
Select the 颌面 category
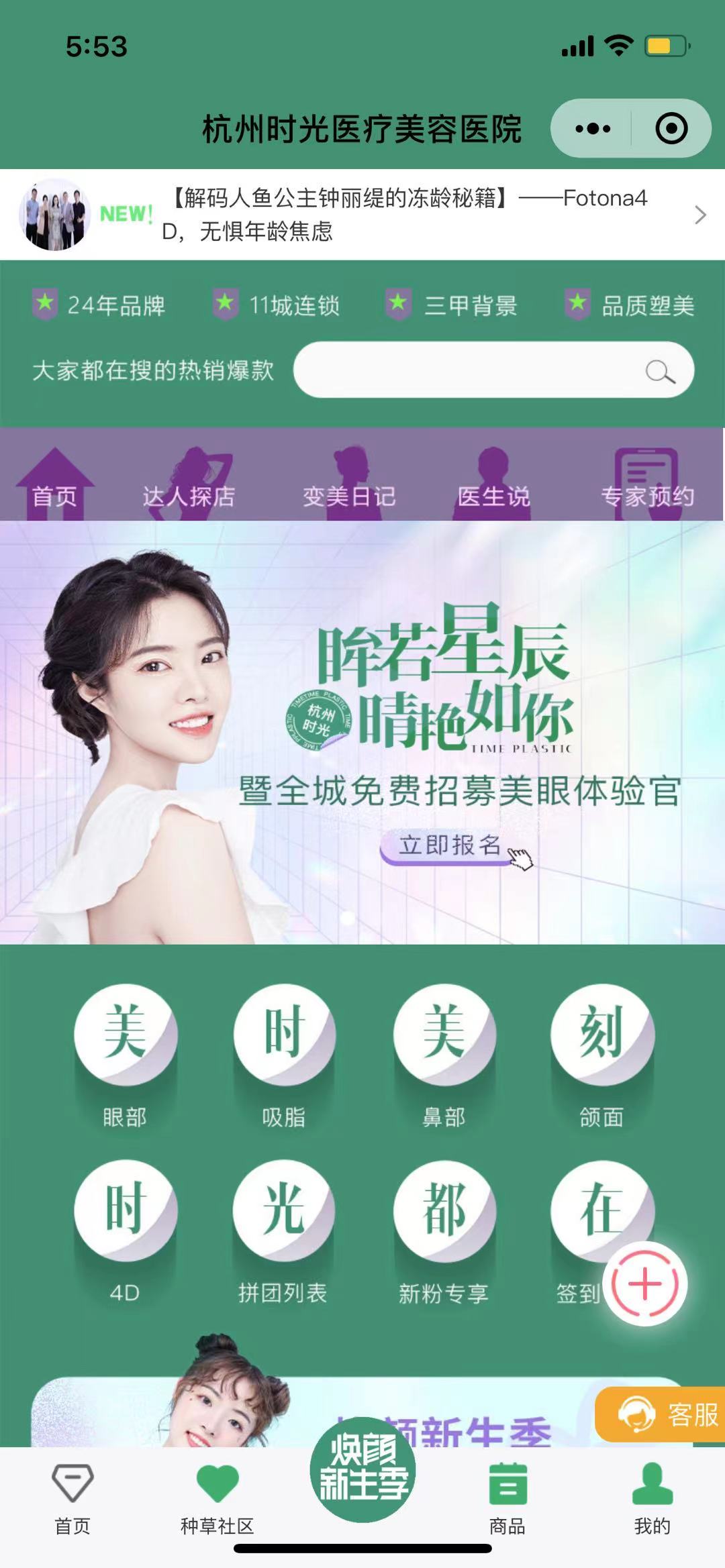pos(601,1055)
